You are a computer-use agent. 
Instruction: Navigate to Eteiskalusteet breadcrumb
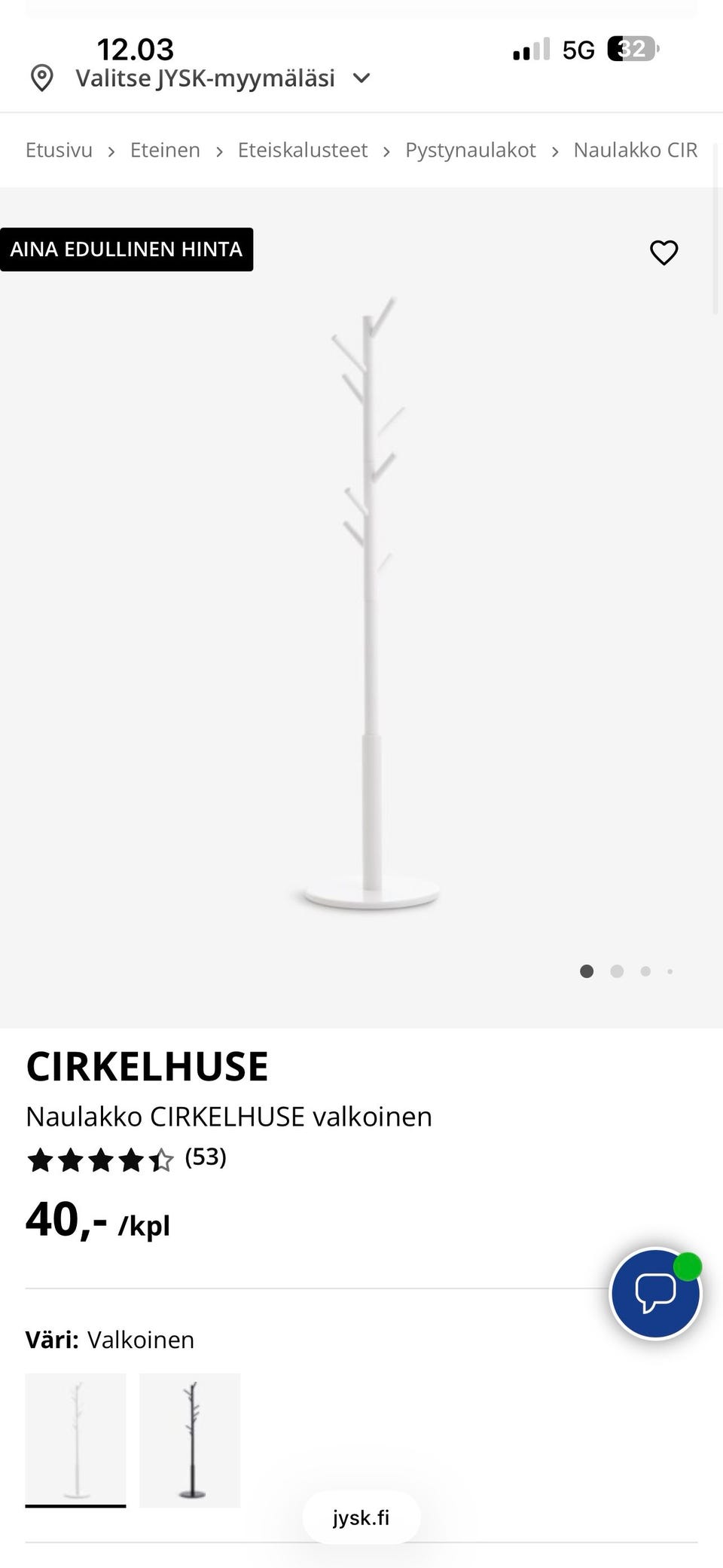coord(303,150)
